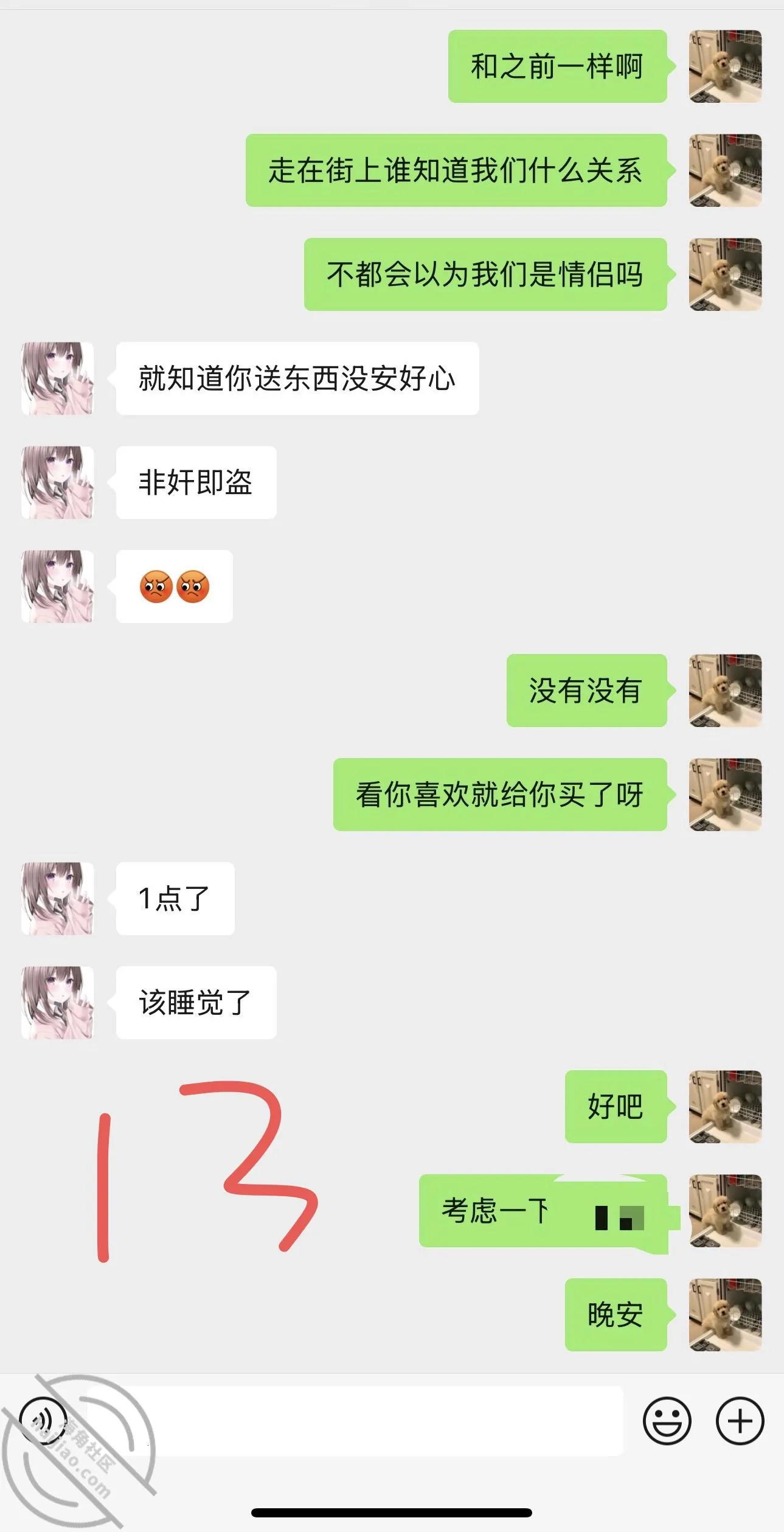The width and height of the screenshot is (784, 1532).
Task: Tap the voice message microphone icon
Action: coord(43,1421)
